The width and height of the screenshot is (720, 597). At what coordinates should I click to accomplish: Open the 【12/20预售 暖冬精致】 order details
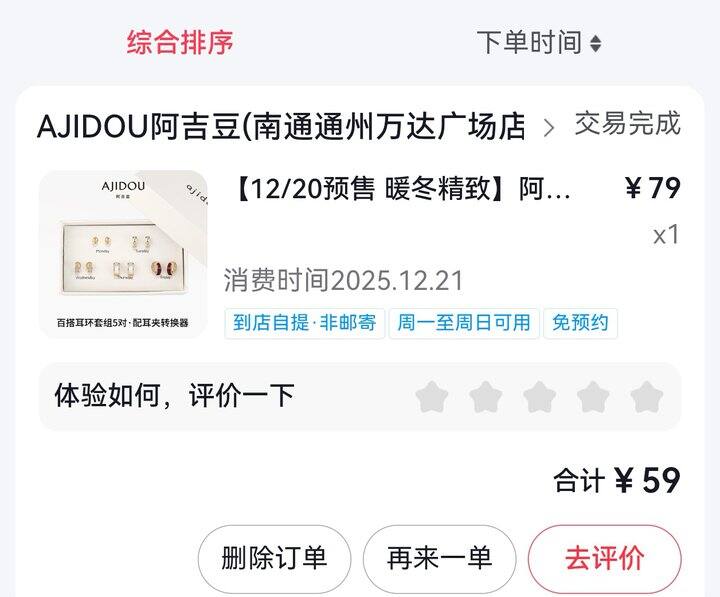tap(403, 188)
